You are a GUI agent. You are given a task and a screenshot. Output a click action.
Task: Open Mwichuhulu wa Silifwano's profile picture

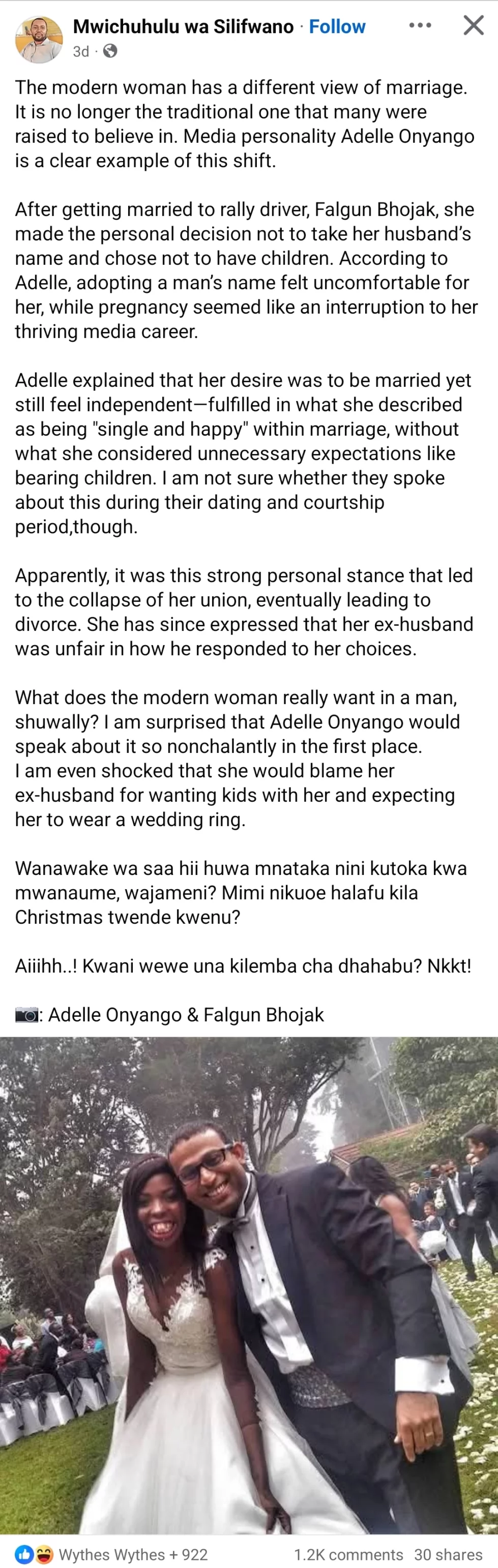38,39
